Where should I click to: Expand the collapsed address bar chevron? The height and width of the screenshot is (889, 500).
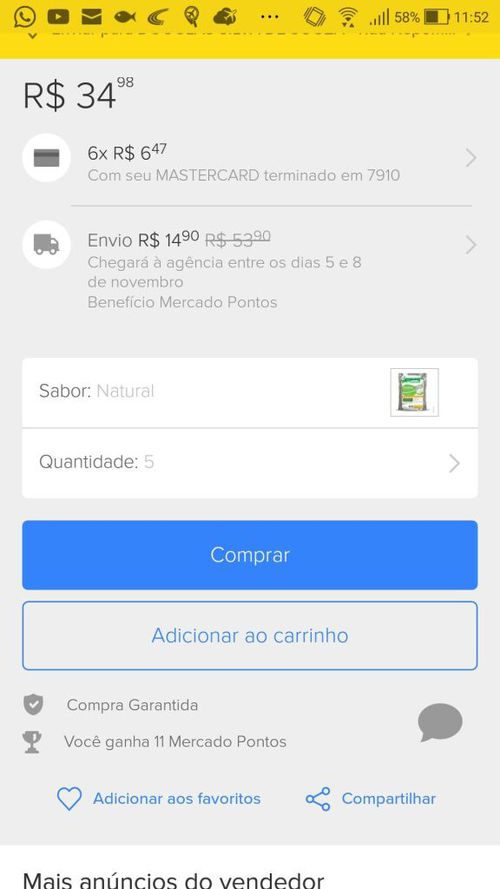point(33,36)
